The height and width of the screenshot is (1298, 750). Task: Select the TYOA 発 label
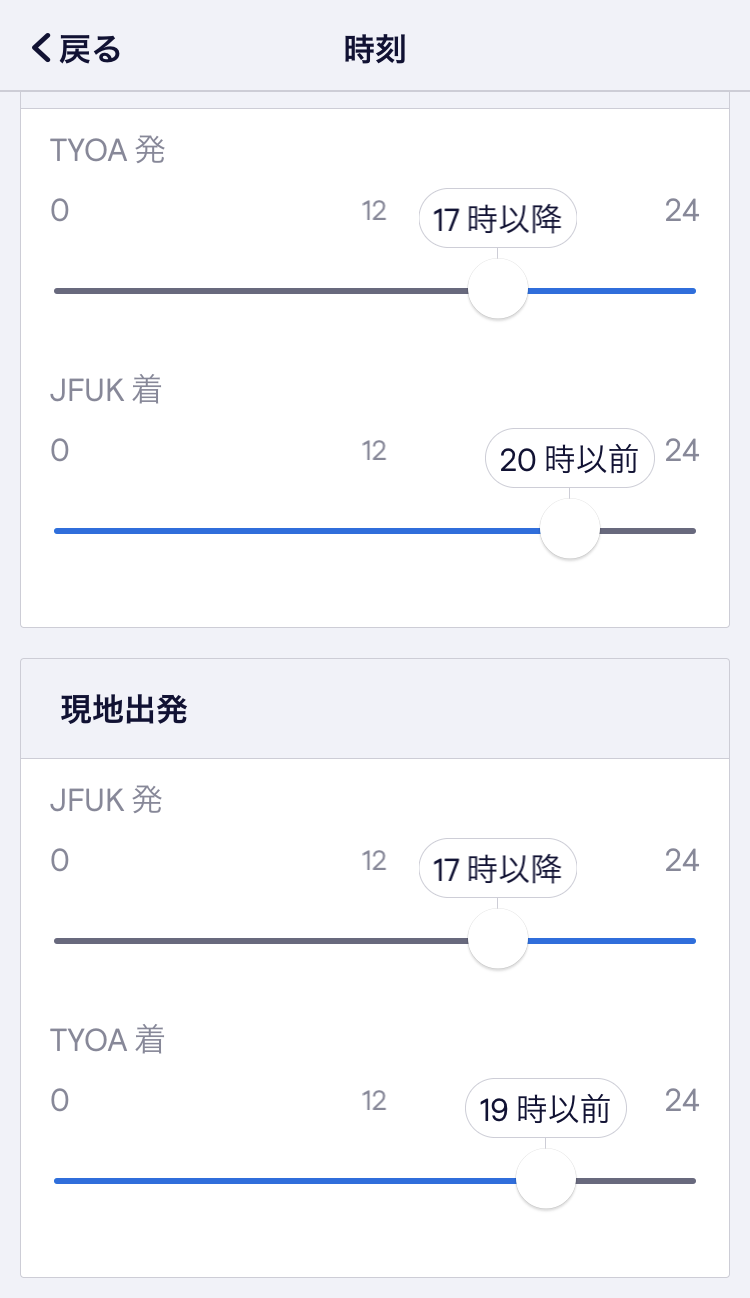point(108,150)
